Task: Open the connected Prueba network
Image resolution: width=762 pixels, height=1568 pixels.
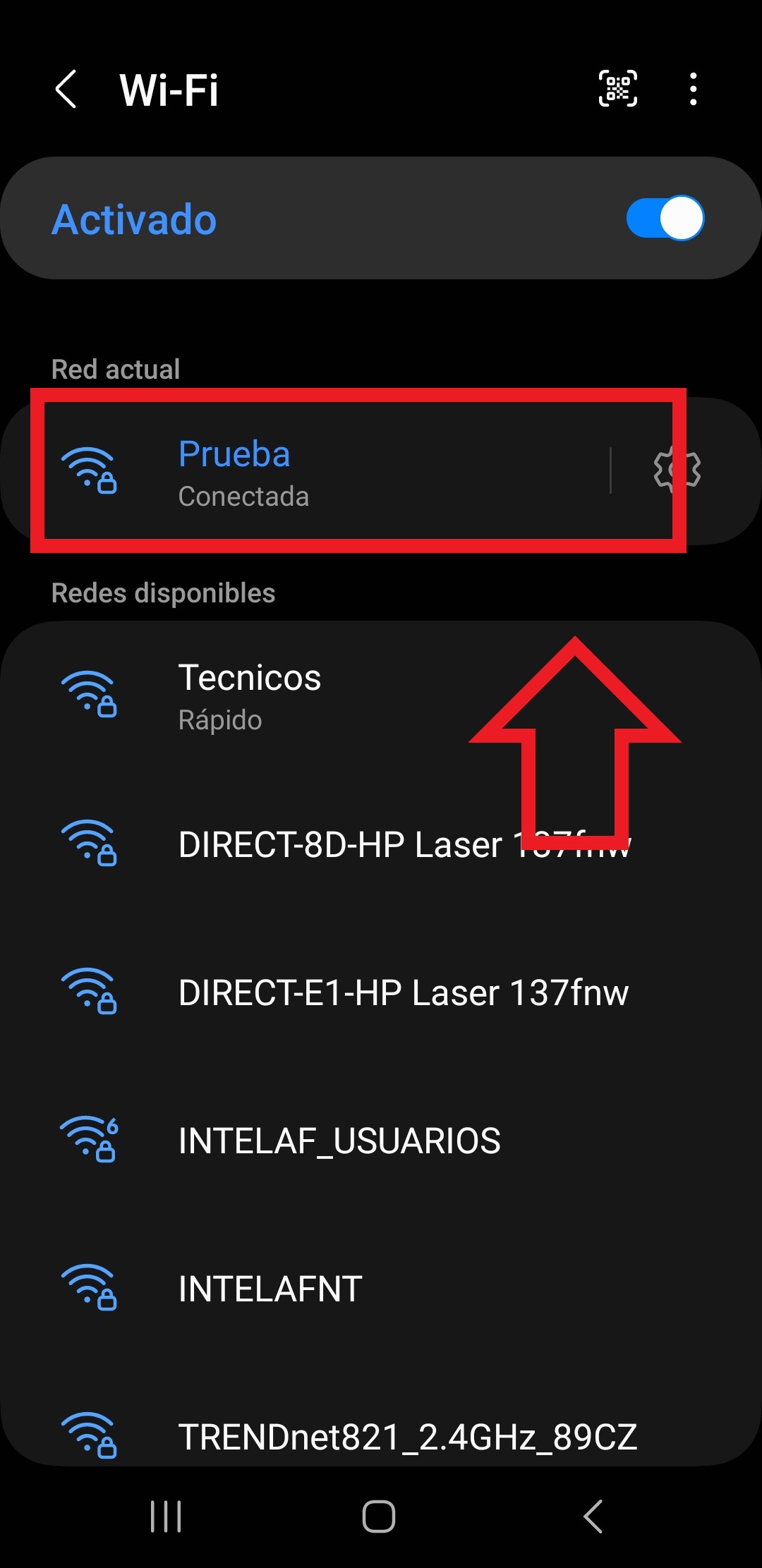Action: [x=317, y=471]
